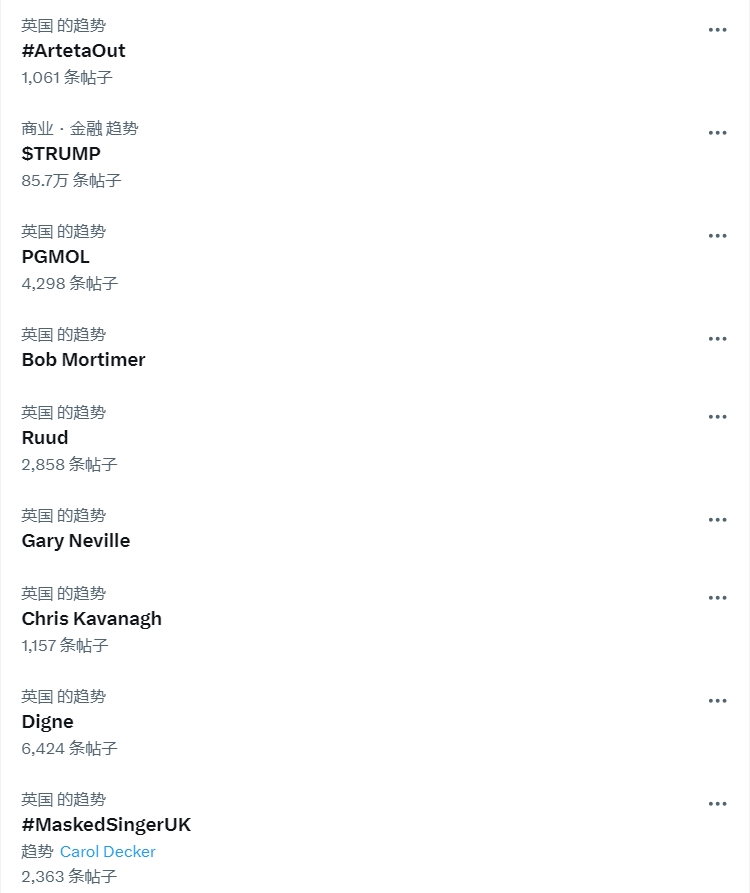The height and width of the screenshot is (893, 750).
Task: Open the #MaskedSingerUK trend
Action: (106, 824)
